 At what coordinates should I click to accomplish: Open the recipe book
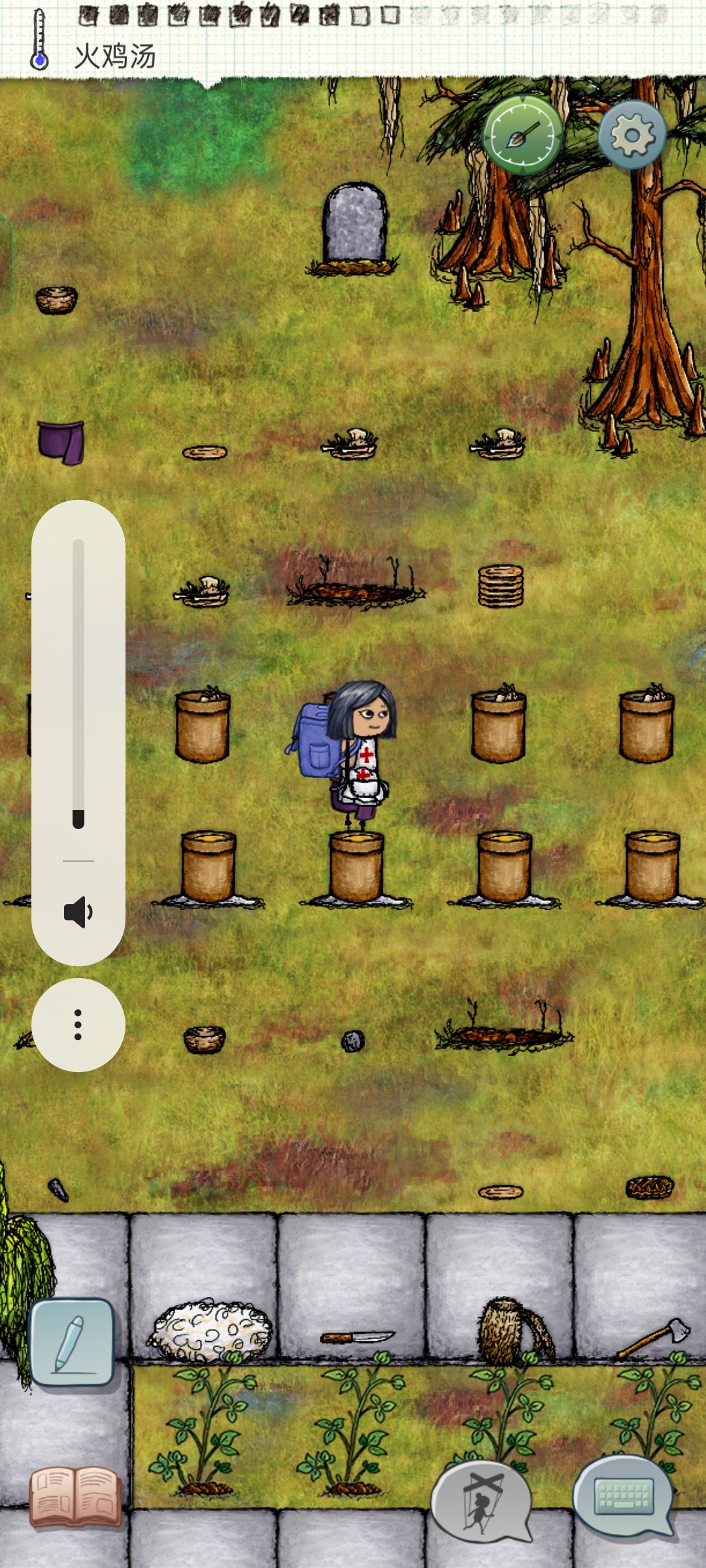(x=76, y=1497)
